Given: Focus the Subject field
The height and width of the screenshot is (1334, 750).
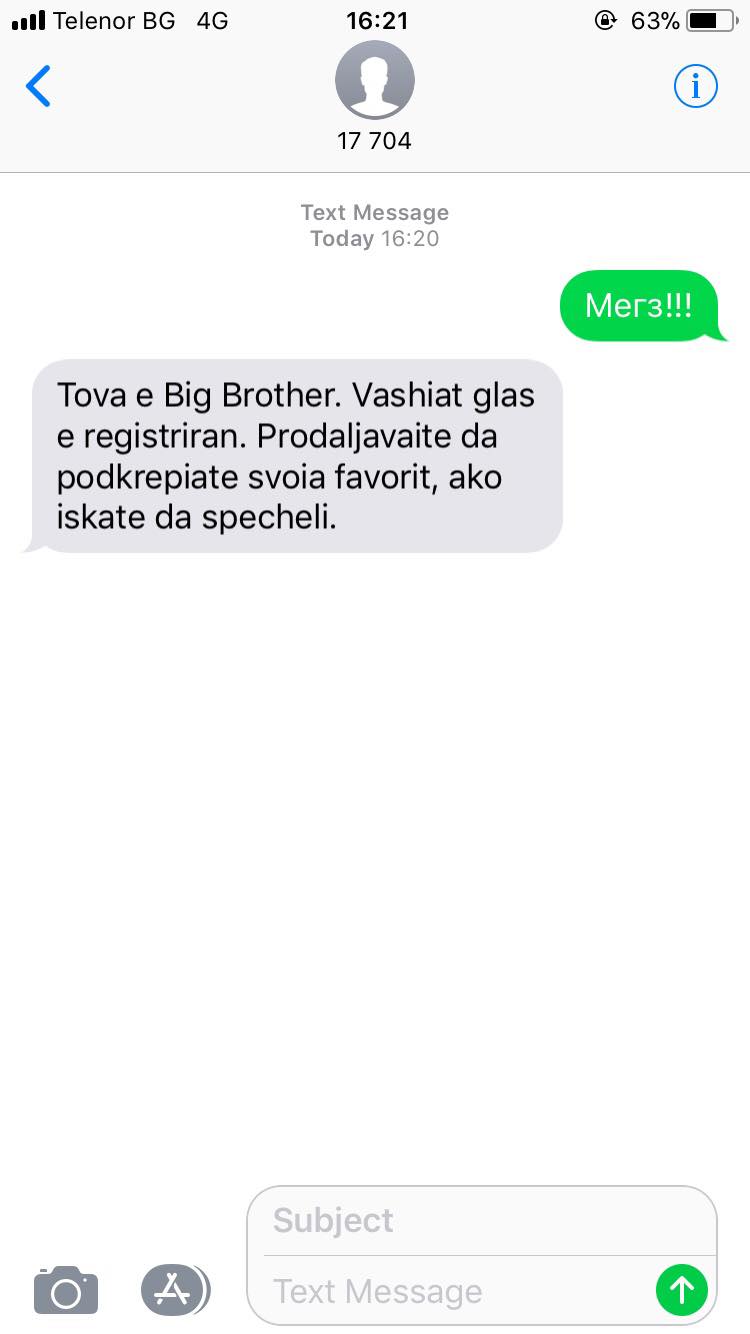Looking at the screenshot, I should pyautogui.click(x=480, y=1221).
